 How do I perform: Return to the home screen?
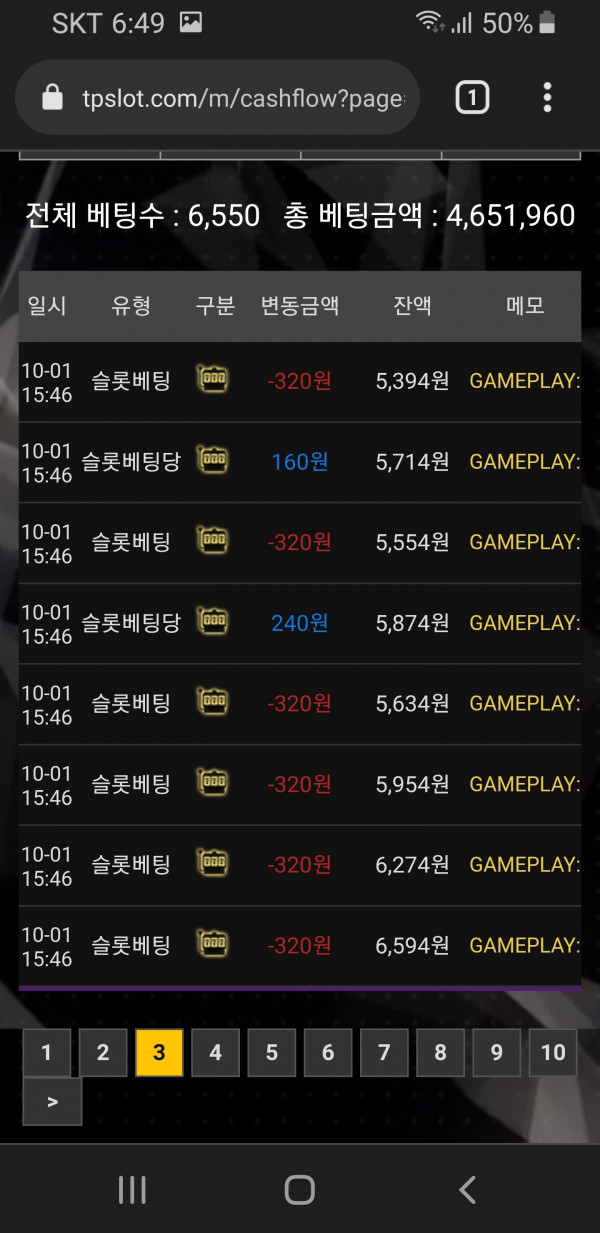coord(300,1189)
